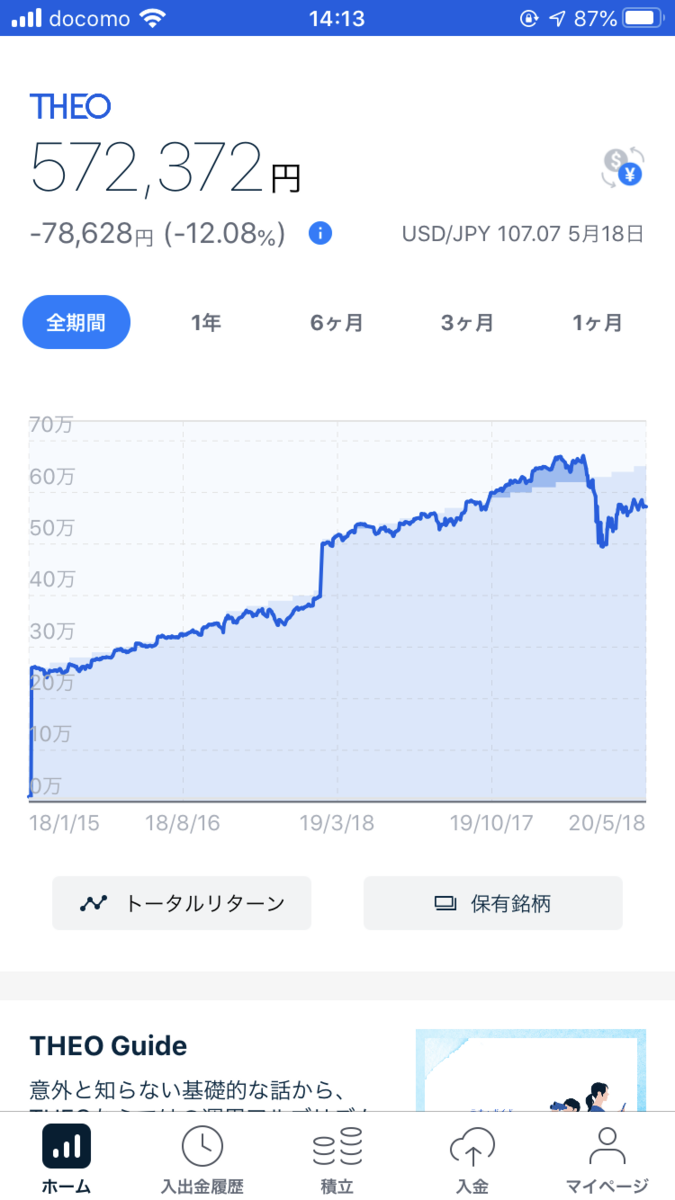Select the 全期間 period chip
Screen dimensions: 675x1200
[x=76, y=322]
